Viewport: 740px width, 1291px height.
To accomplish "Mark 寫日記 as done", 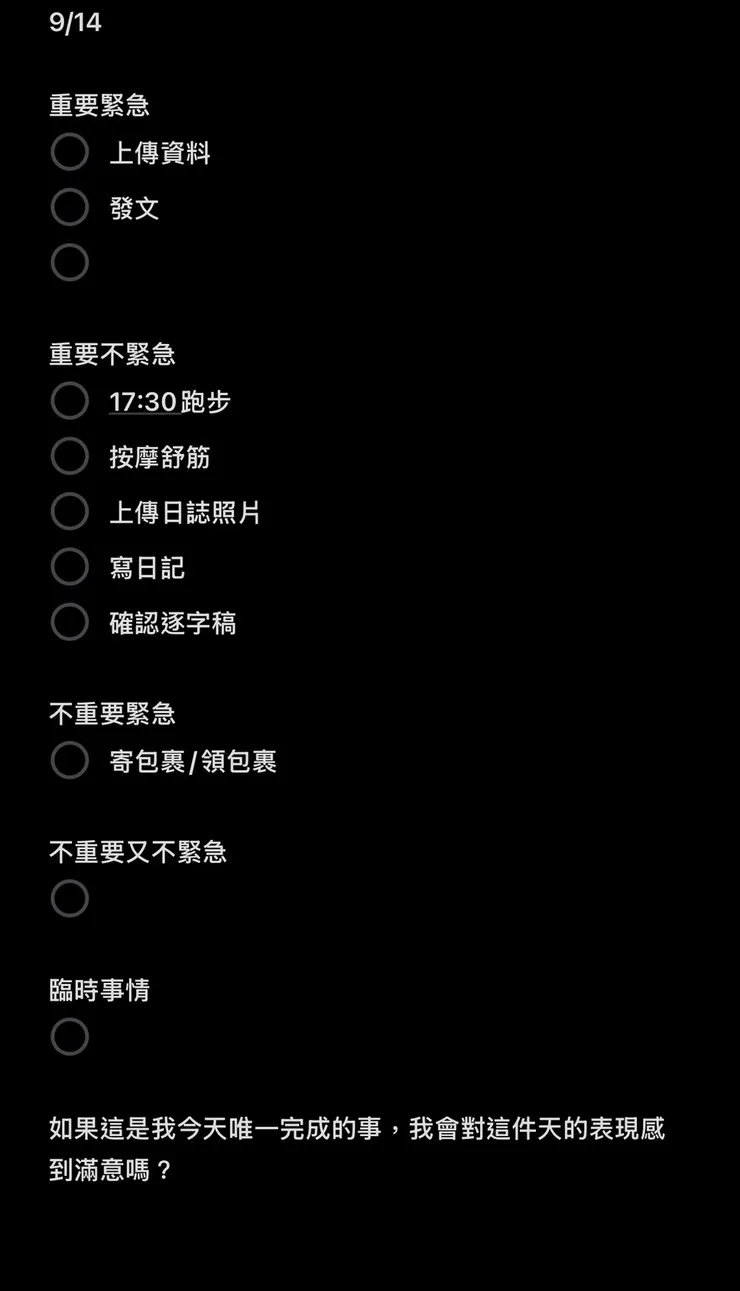I will [69, 566].
